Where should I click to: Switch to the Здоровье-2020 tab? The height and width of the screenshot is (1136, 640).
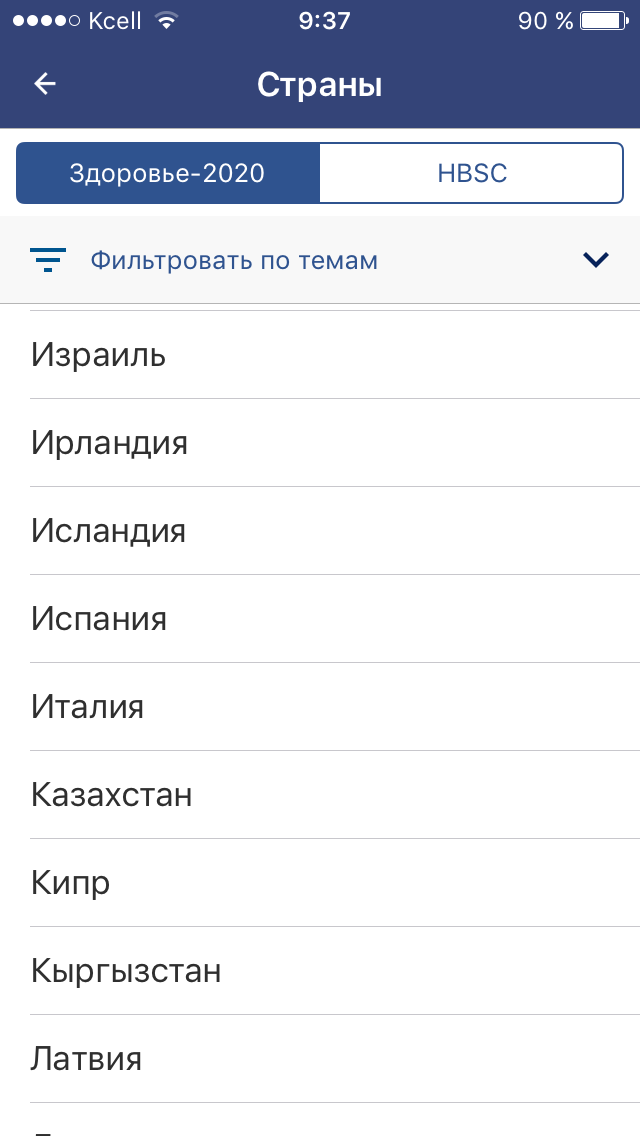(167, 173)
